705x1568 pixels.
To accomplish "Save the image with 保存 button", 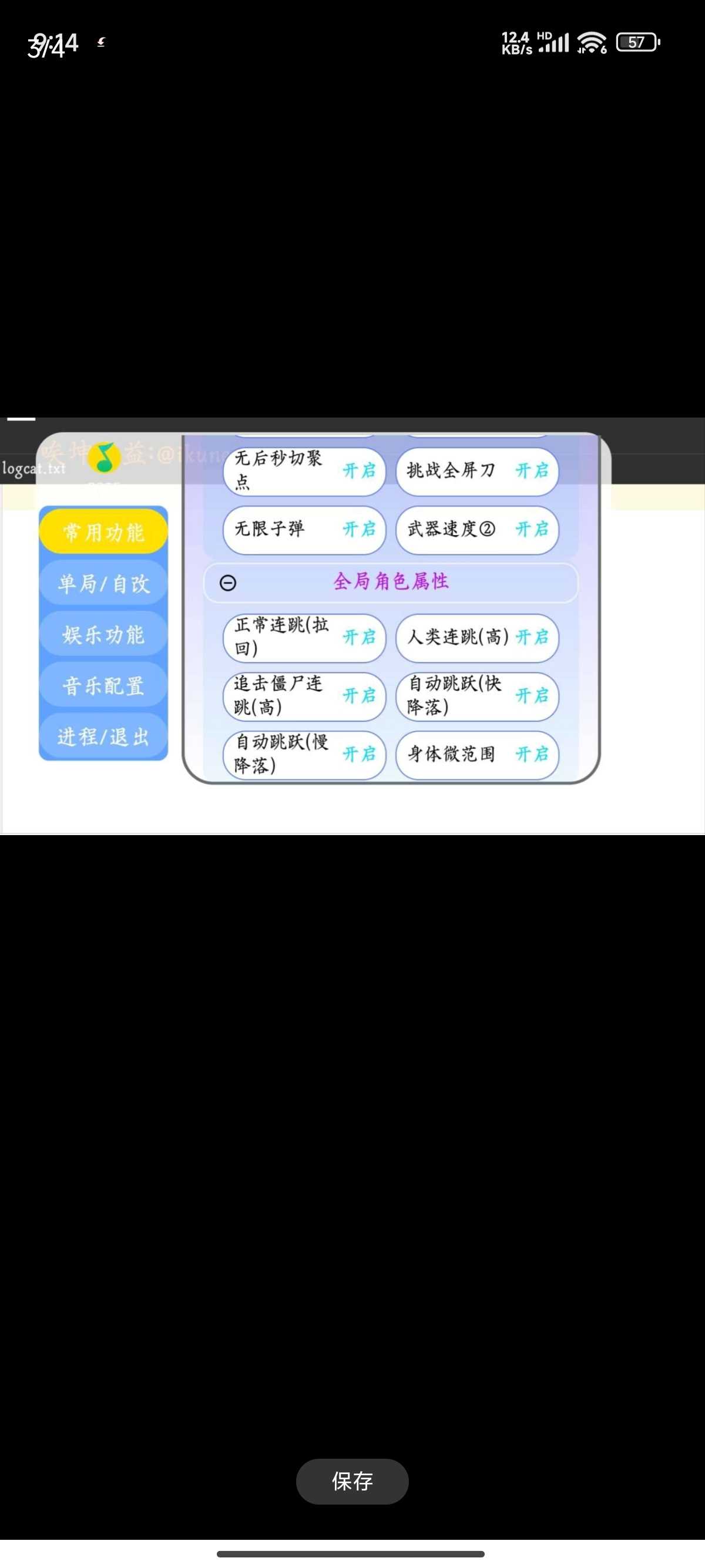I will click(352, 1481).
